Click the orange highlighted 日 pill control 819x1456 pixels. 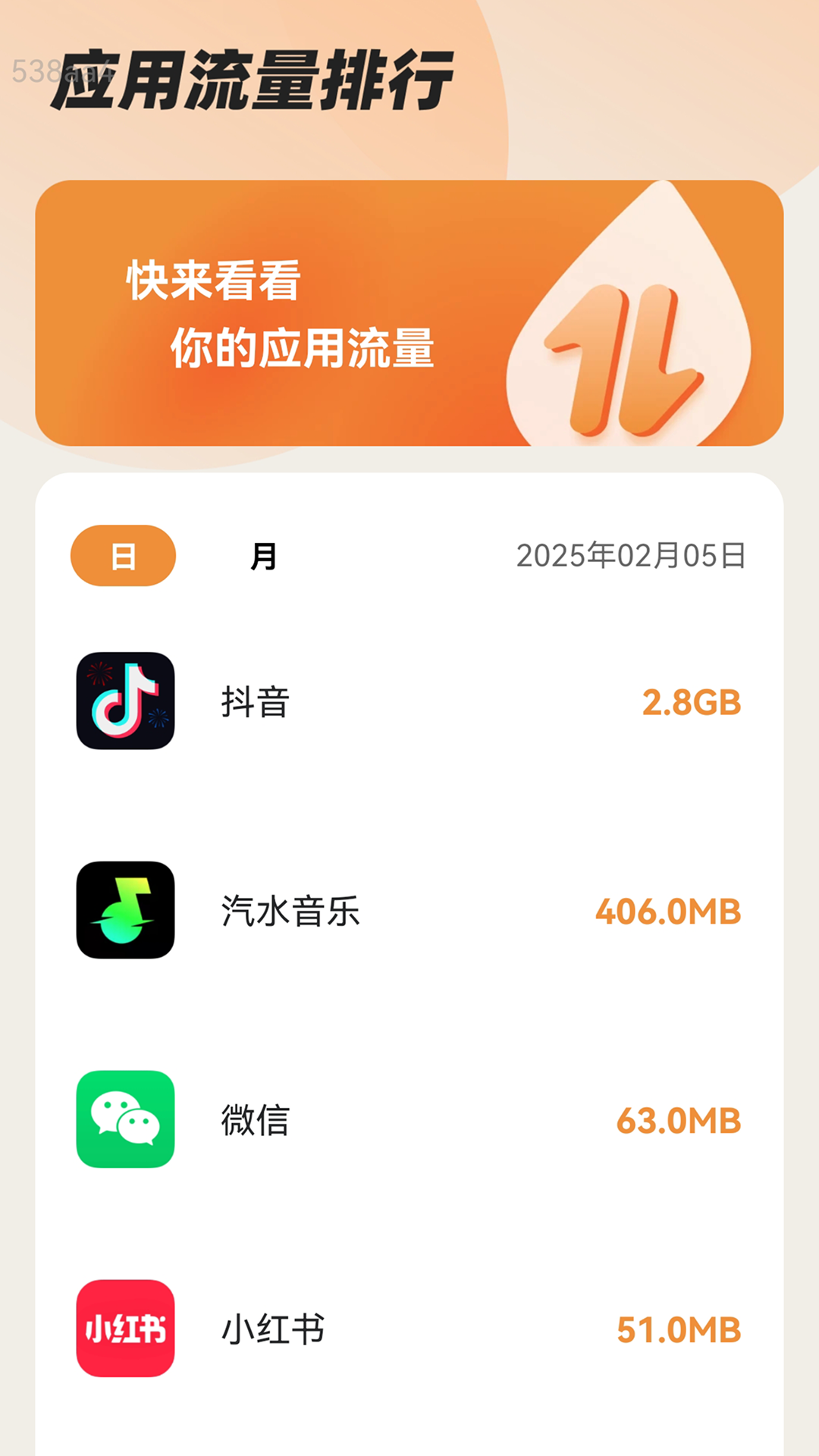122,556
